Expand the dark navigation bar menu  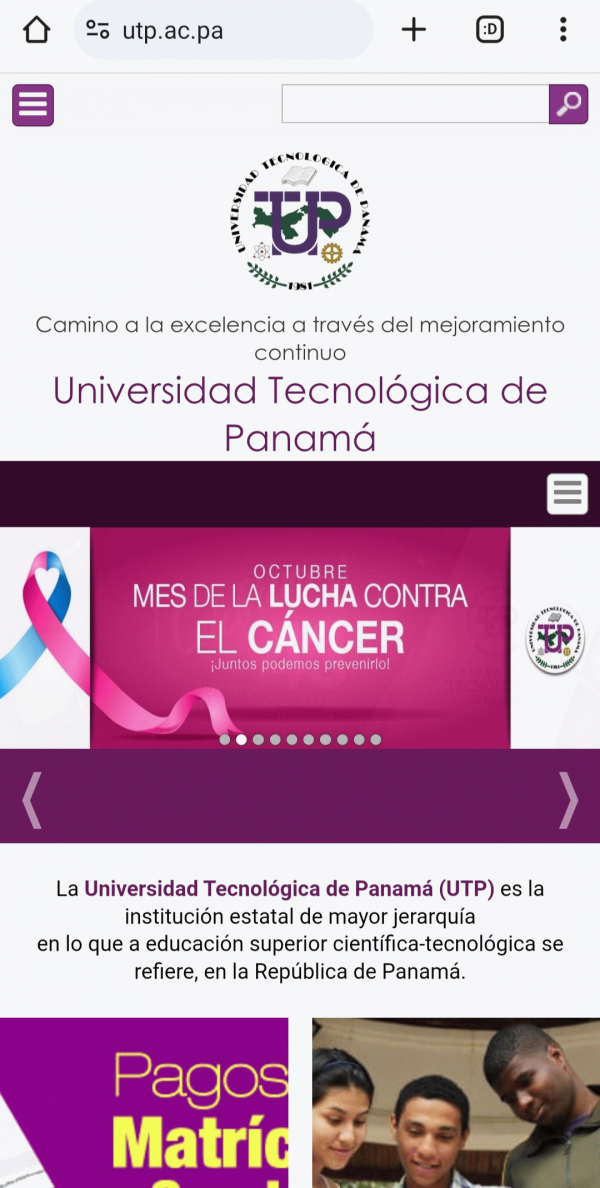[x=567, y=494]
